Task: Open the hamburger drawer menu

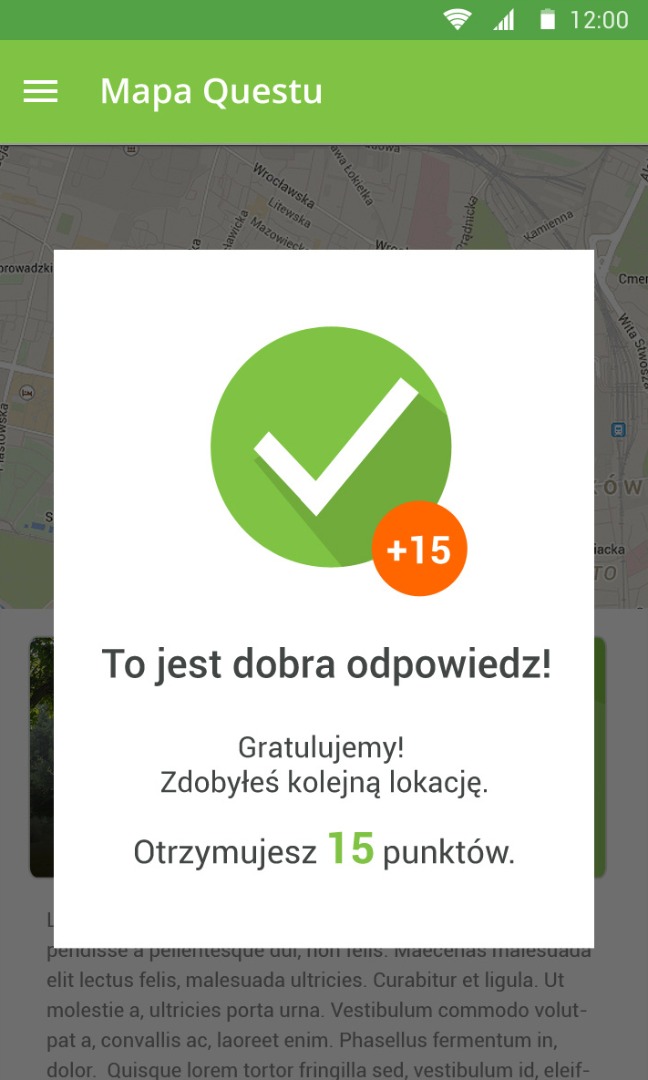Action: [x=40, y=92]
